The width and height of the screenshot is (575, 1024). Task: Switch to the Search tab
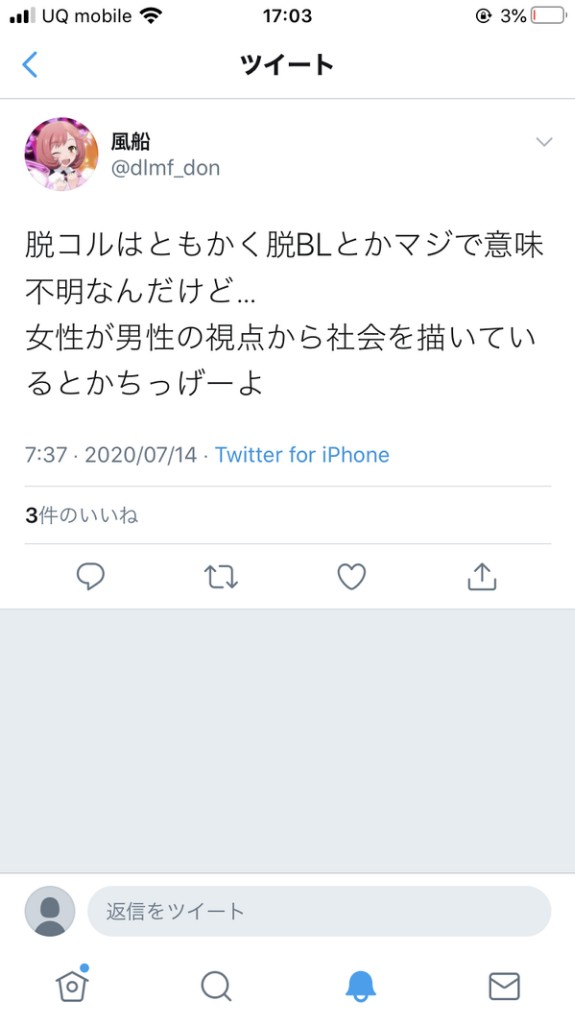pyautogui.click(x=216, y=986)
